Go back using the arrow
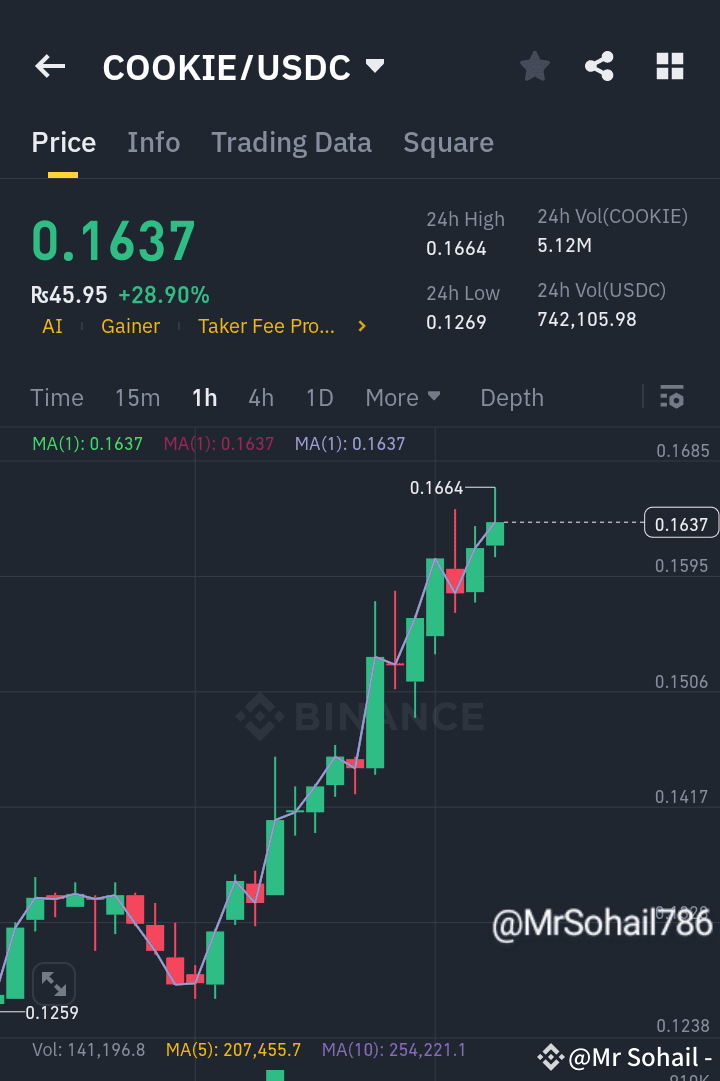Image resolution: width=720 pixels, height=1081 pixels. 50,67
